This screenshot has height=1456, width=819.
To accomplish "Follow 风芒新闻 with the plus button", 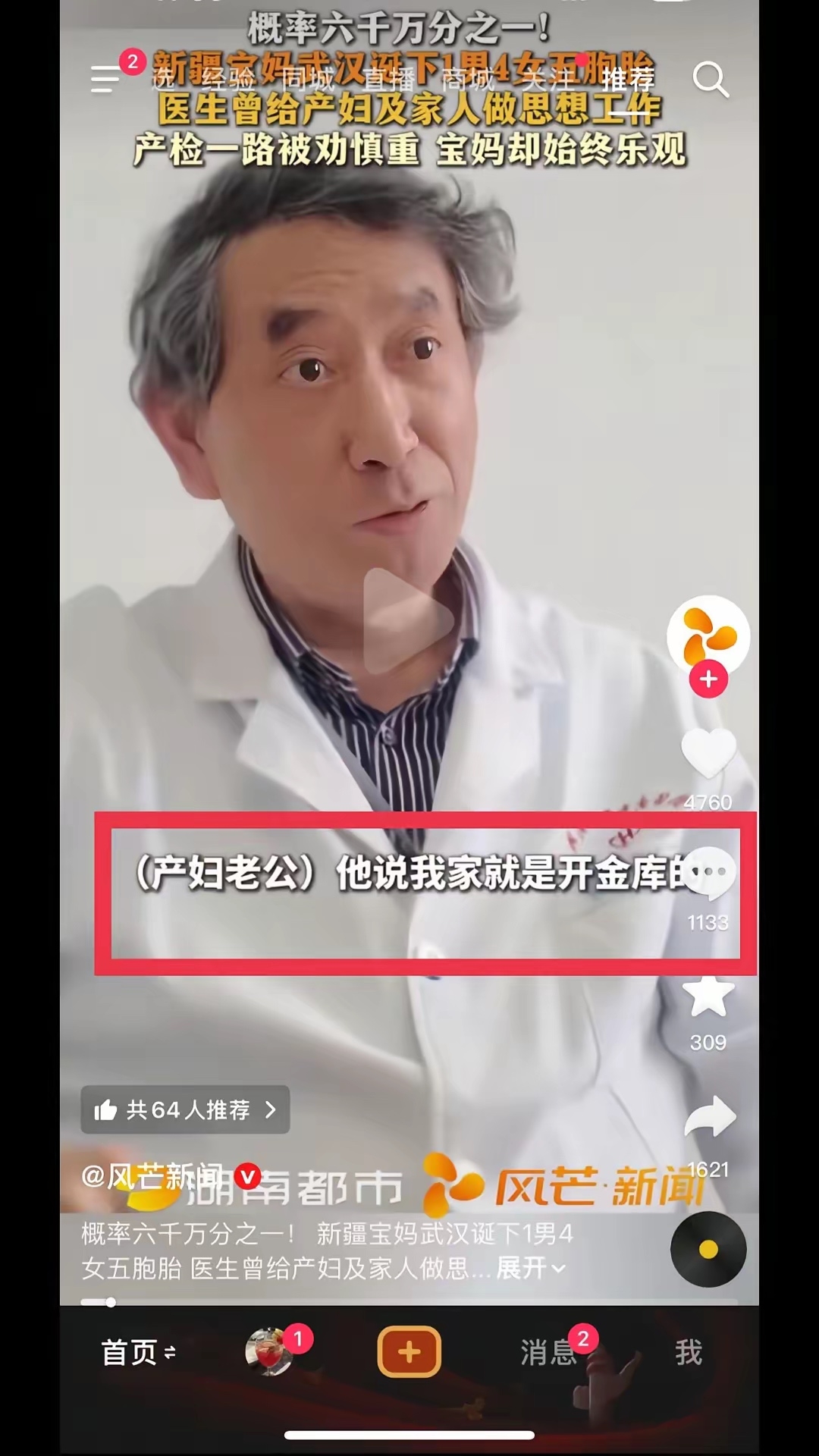I will 708,679.
